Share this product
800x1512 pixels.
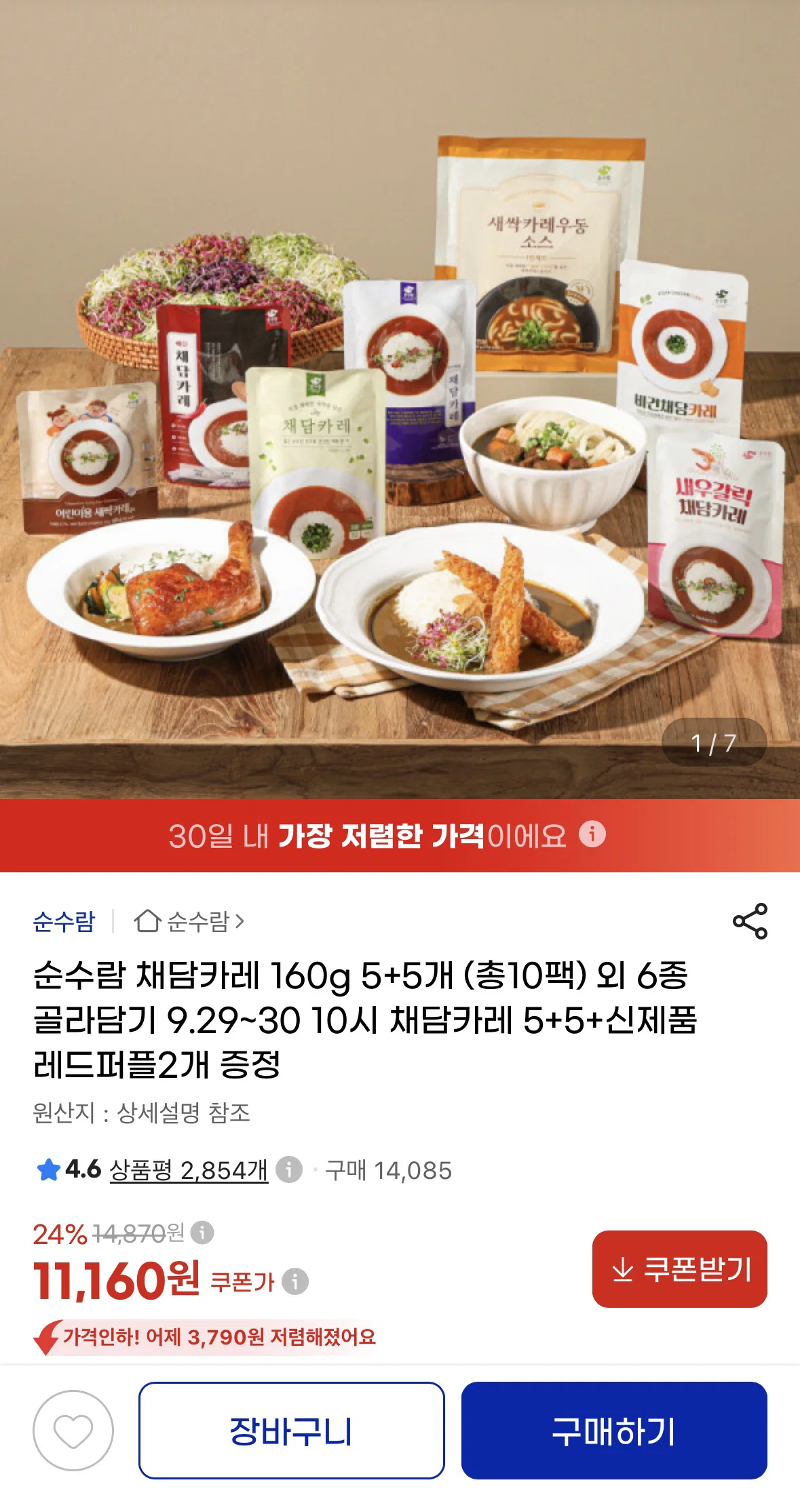(750, 920)
